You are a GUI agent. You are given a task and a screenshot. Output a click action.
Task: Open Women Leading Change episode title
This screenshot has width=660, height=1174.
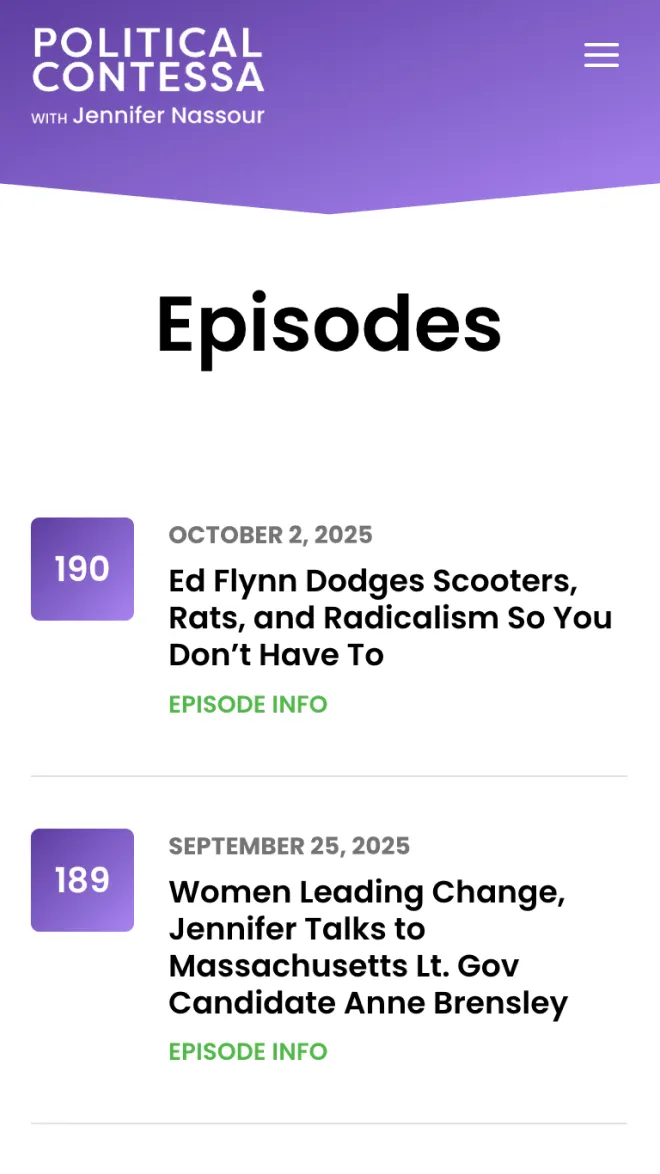(368, 947)
